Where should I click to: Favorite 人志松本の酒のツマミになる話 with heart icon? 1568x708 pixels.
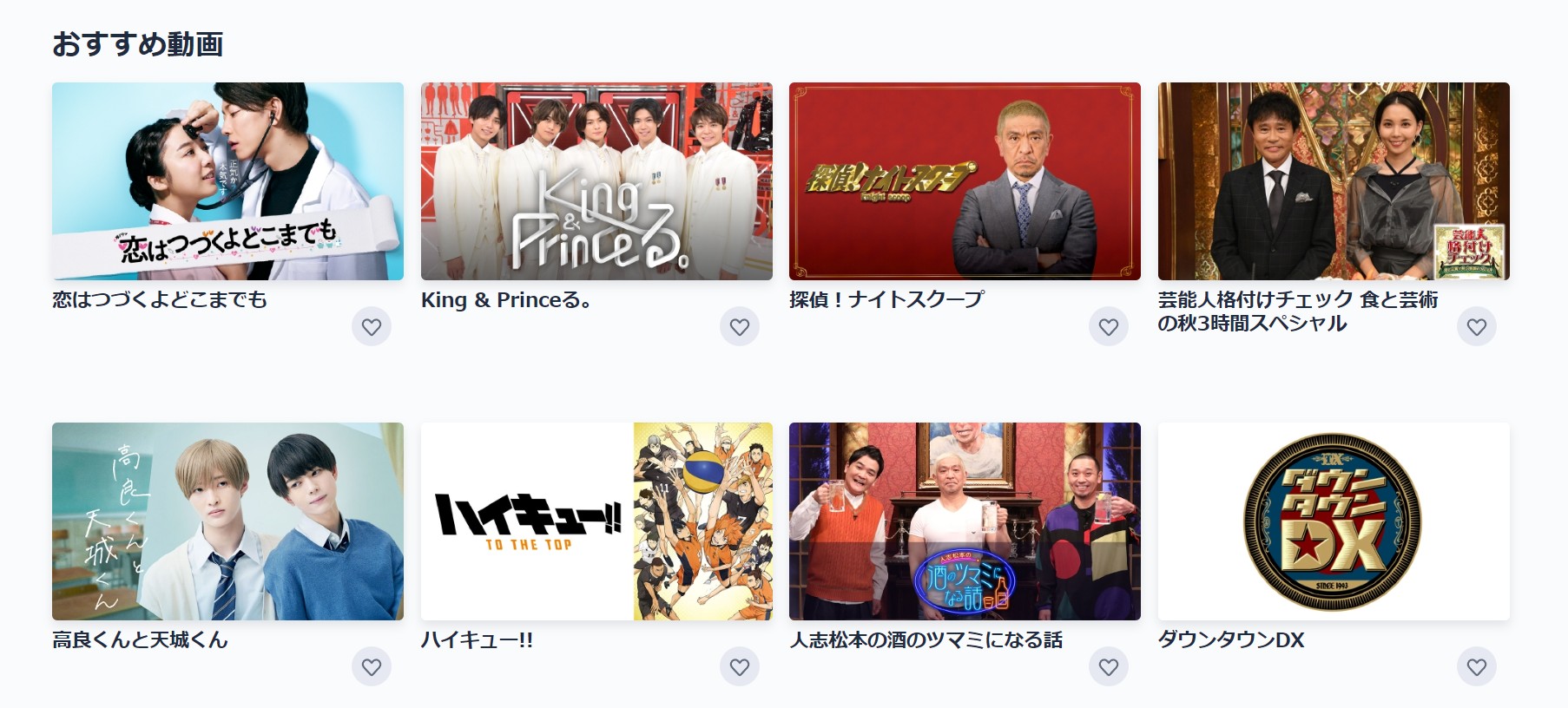(x=1109, y=667)
